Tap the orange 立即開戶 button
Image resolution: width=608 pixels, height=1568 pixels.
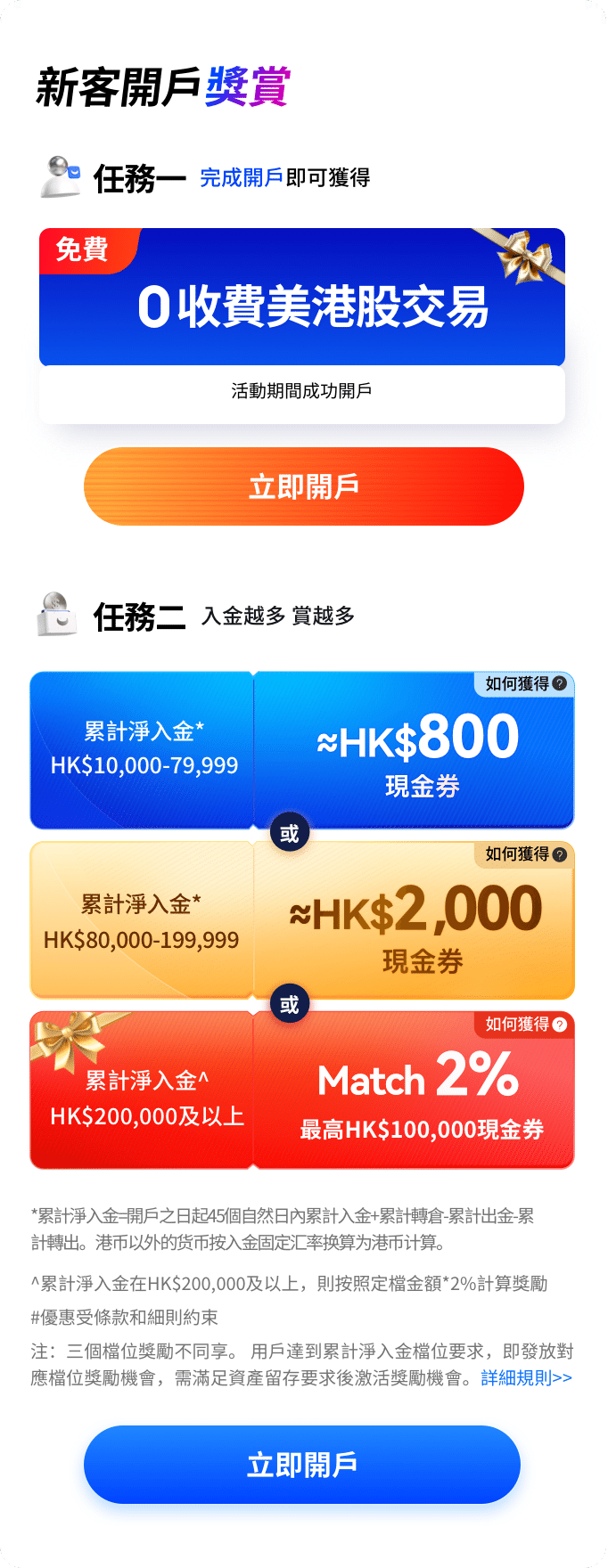pos(303,486)
